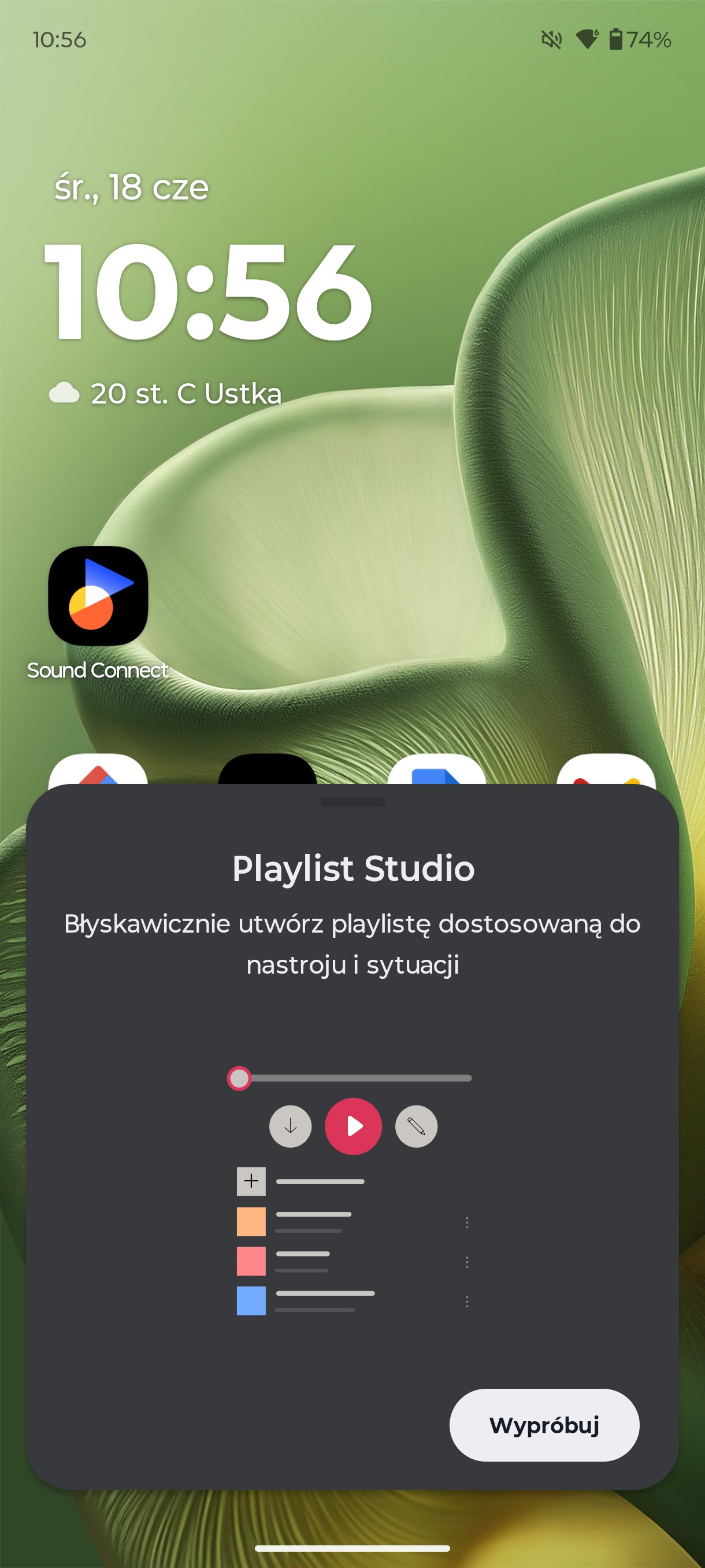The image size is (705, 1568).
Task: Open the date widget showing śr., 18 cze
Action: click(x=131, y=187)
